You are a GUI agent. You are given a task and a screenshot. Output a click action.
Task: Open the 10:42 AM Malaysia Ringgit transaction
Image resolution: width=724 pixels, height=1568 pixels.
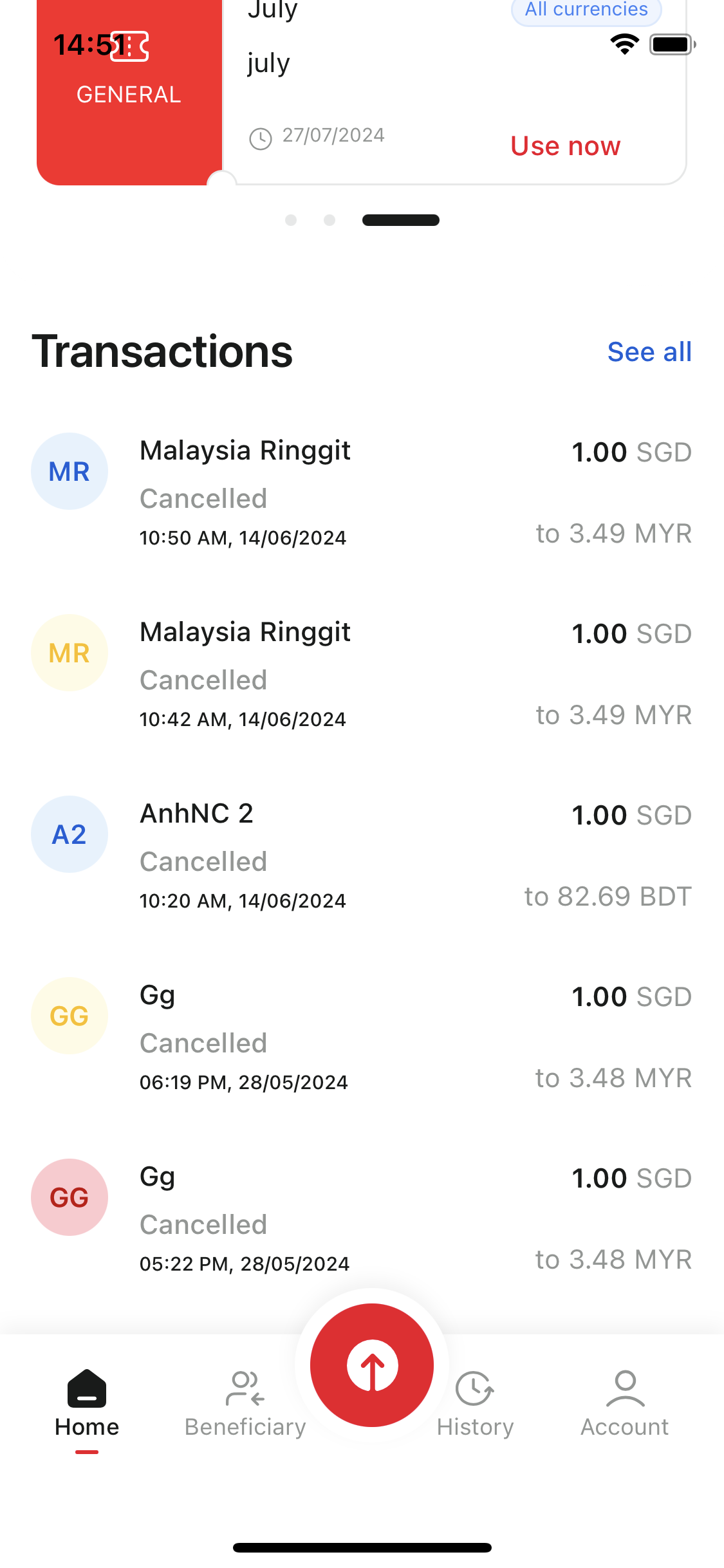pos(360,673)
